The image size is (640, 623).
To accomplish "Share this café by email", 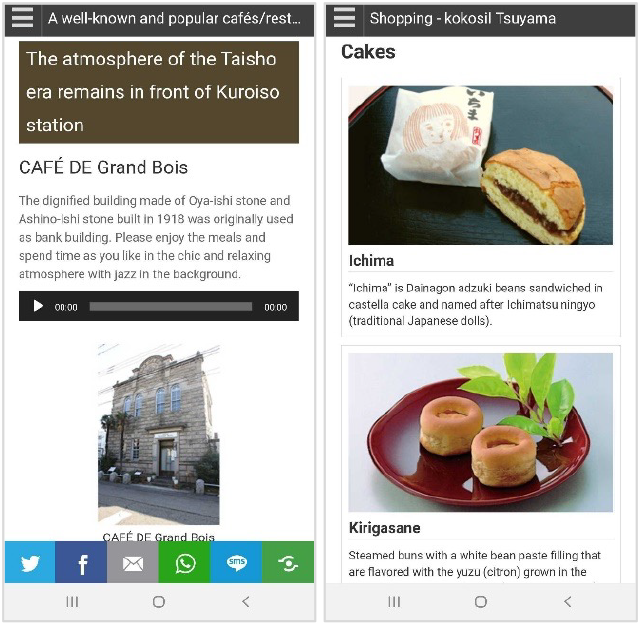I will tap(133, 563).
